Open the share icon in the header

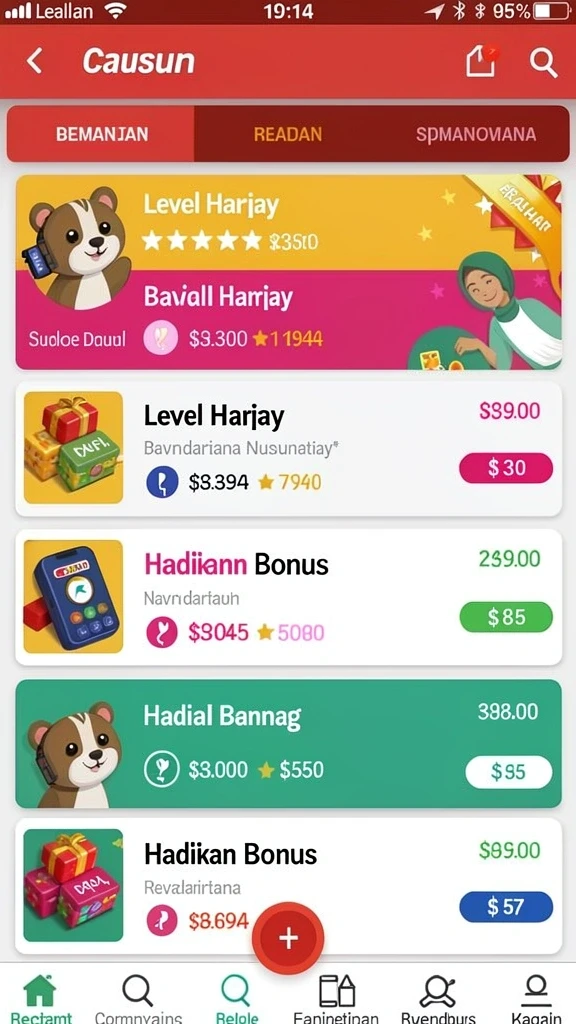pos(481,61)
